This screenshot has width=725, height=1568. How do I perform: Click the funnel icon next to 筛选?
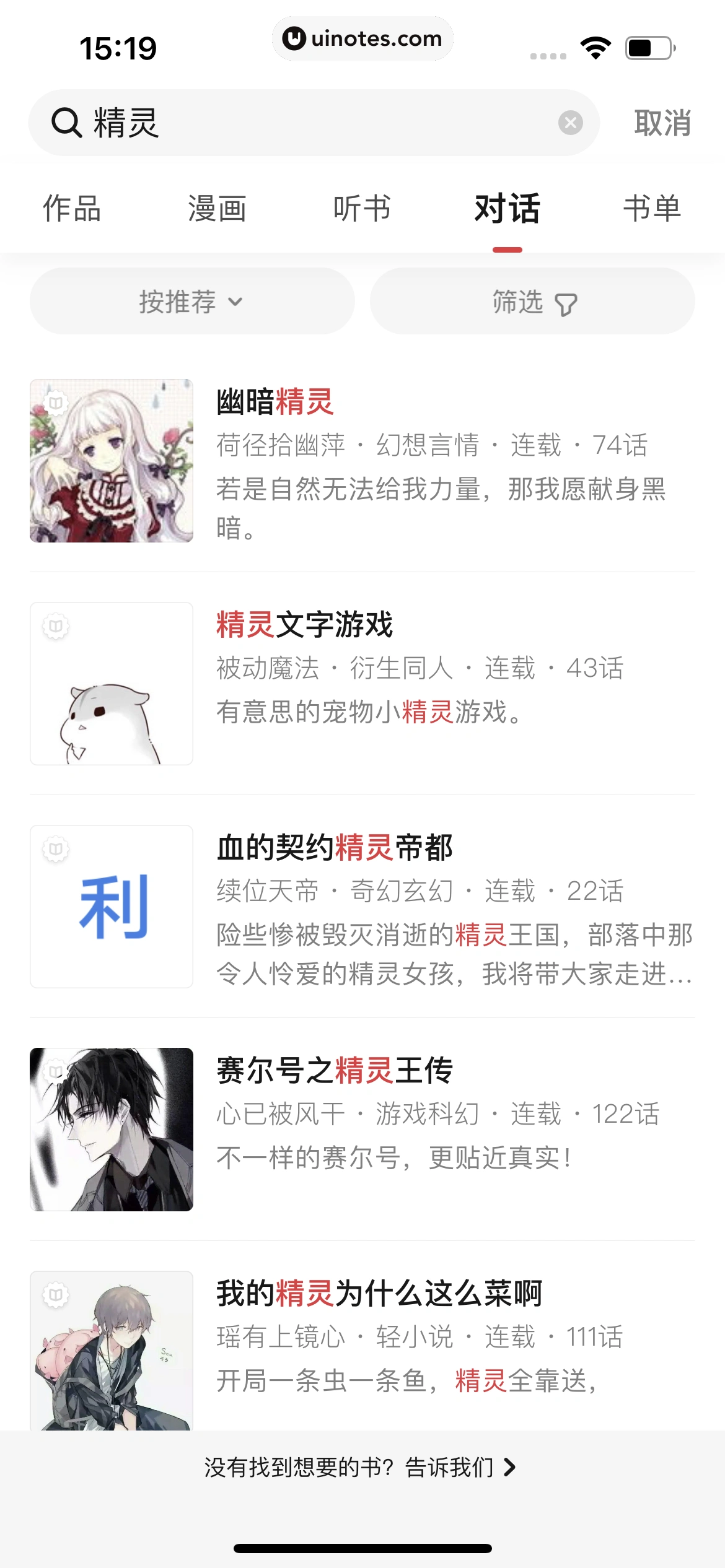[566, 303]
